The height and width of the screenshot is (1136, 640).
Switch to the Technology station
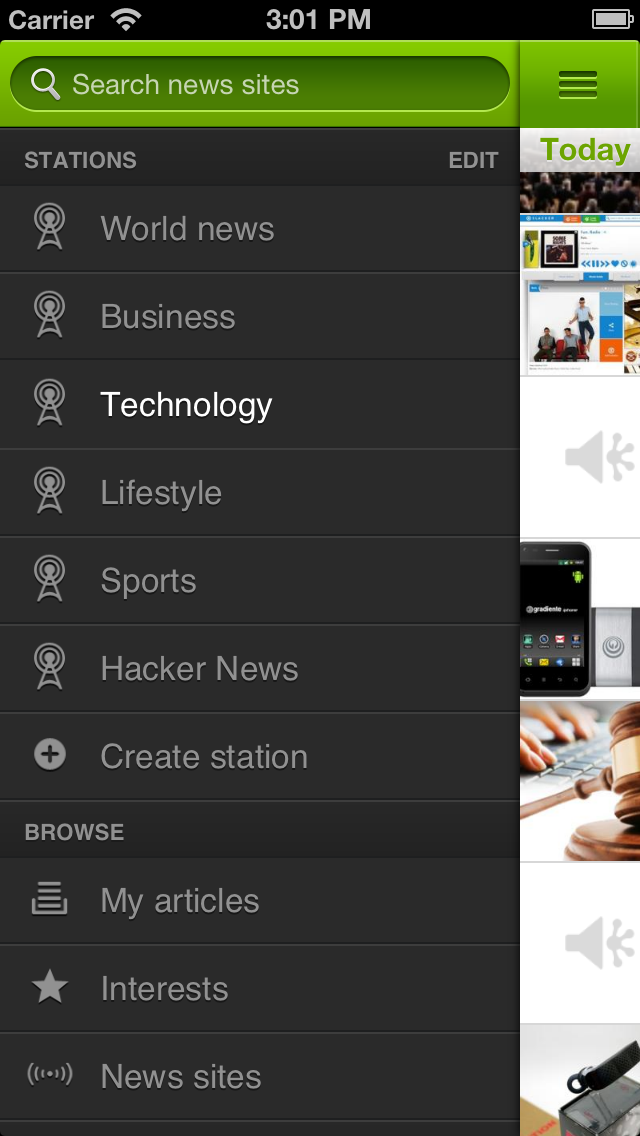point(186,405)
